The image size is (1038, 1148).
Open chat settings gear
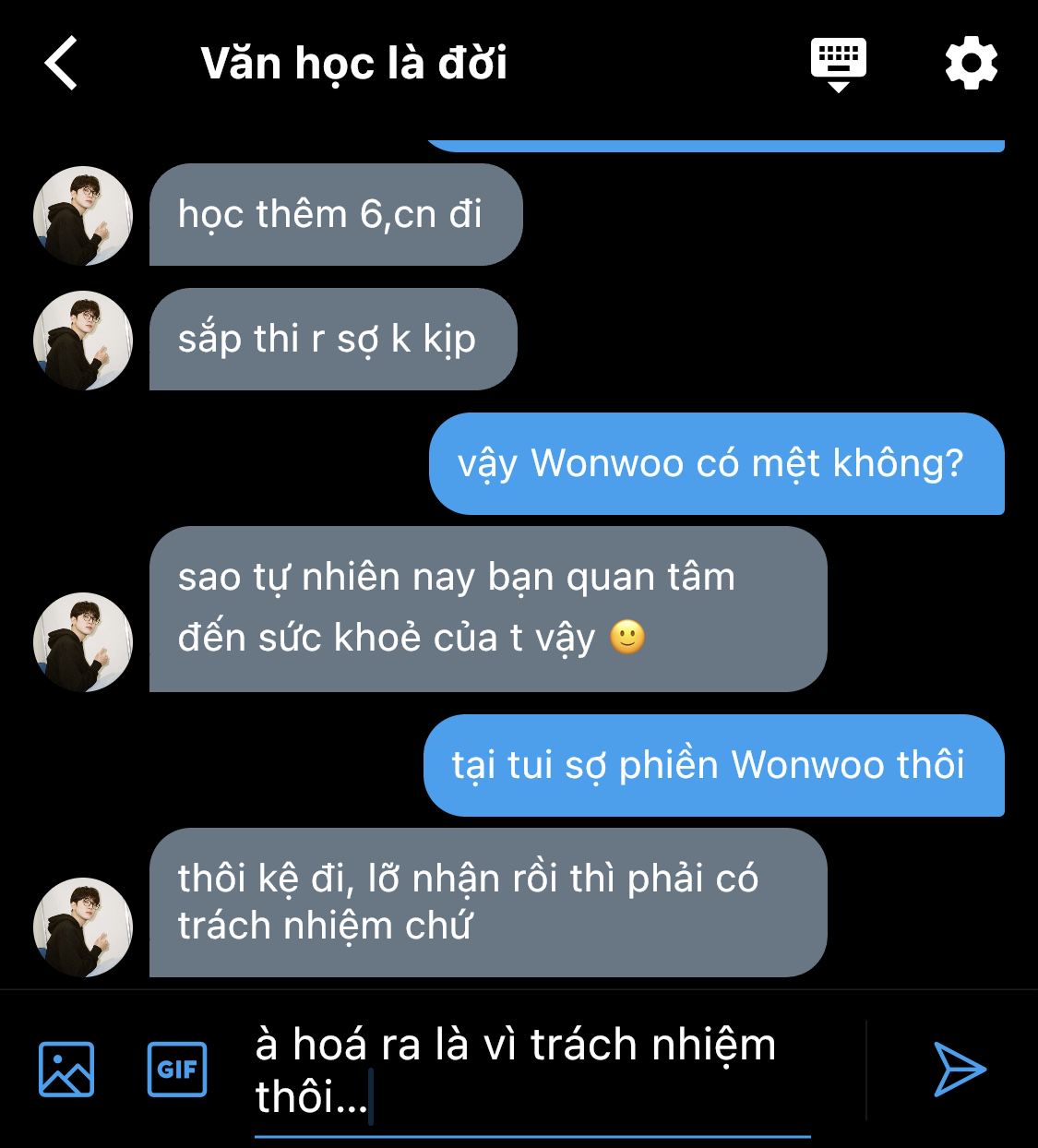pyautogui.click(x=971, y=64)
